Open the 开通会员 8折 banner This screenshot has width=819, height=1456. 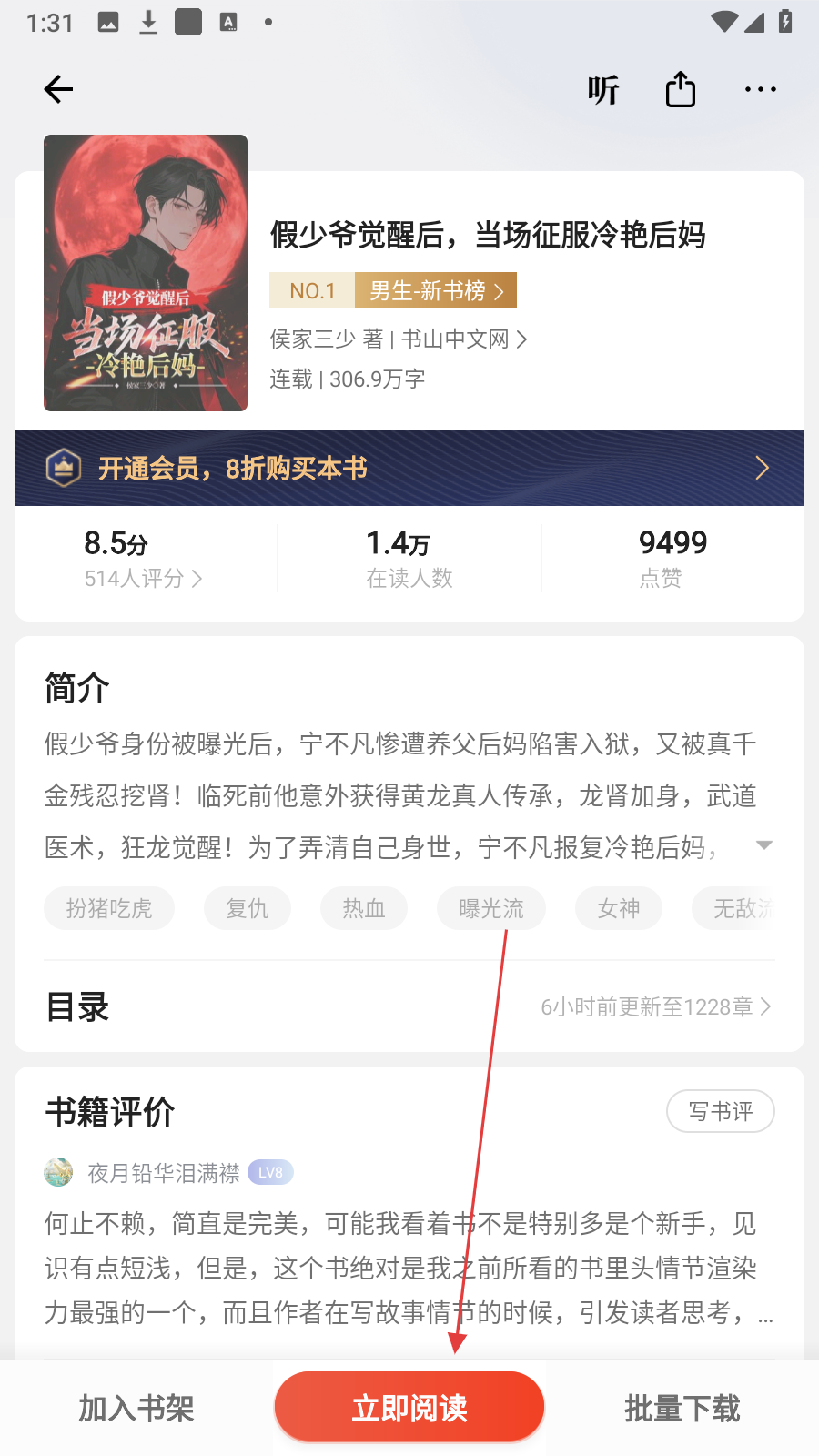[x=409, y=468]
